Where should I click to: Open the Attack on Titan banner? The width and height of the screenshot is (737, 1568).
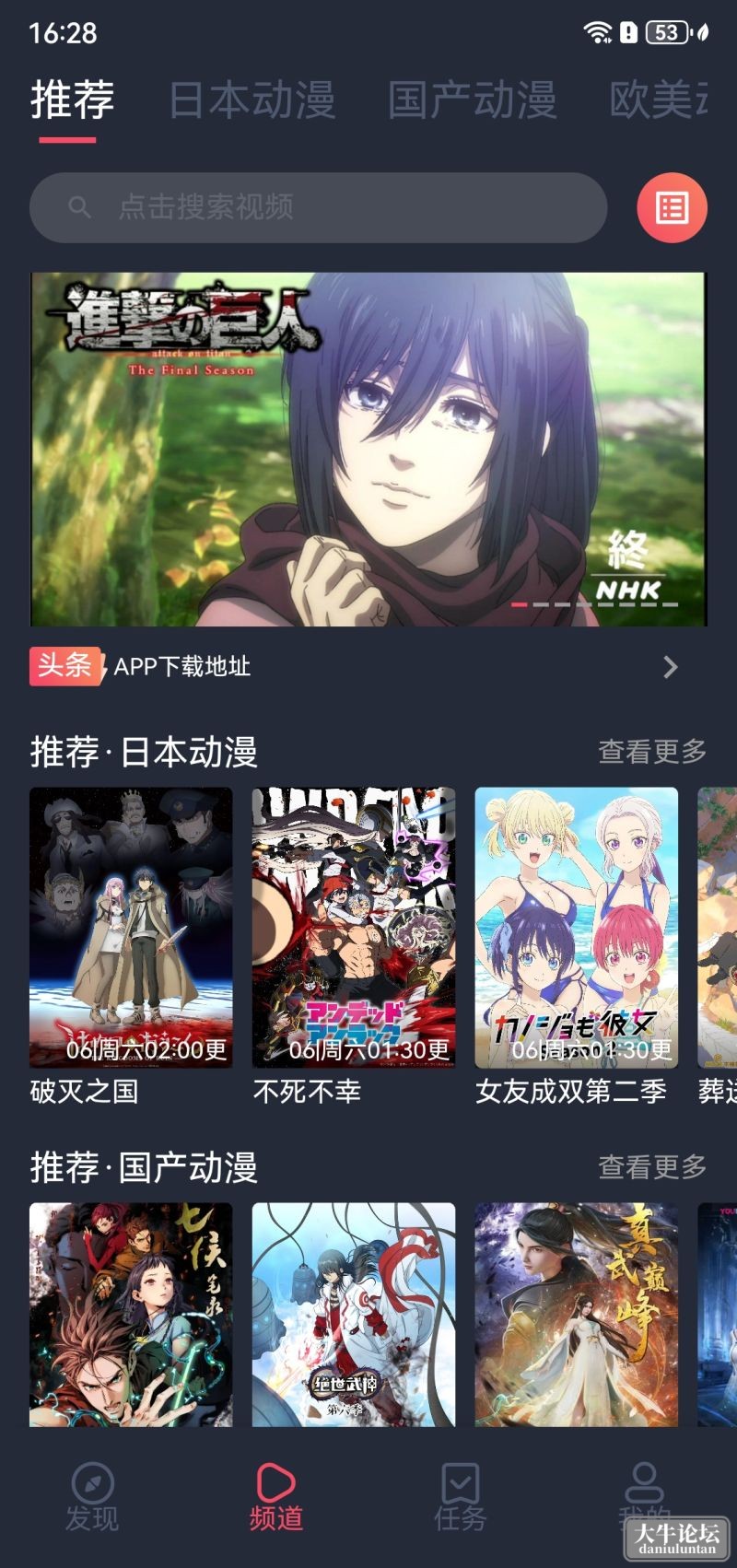point(368,449)
